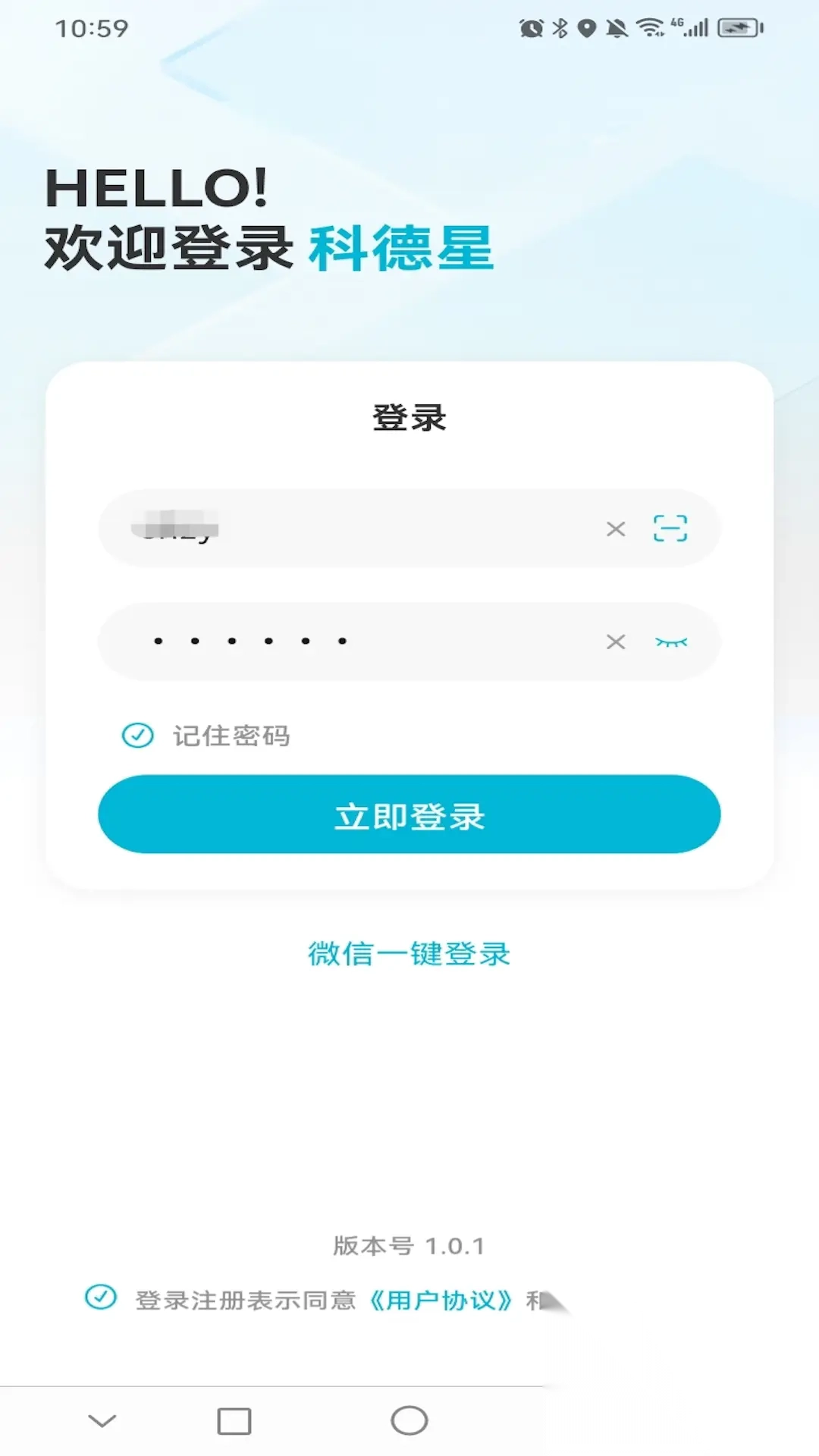Open WeChat one-tap login 微信一键登录
The image size is (819, 1456).
[x=409, y=954]
